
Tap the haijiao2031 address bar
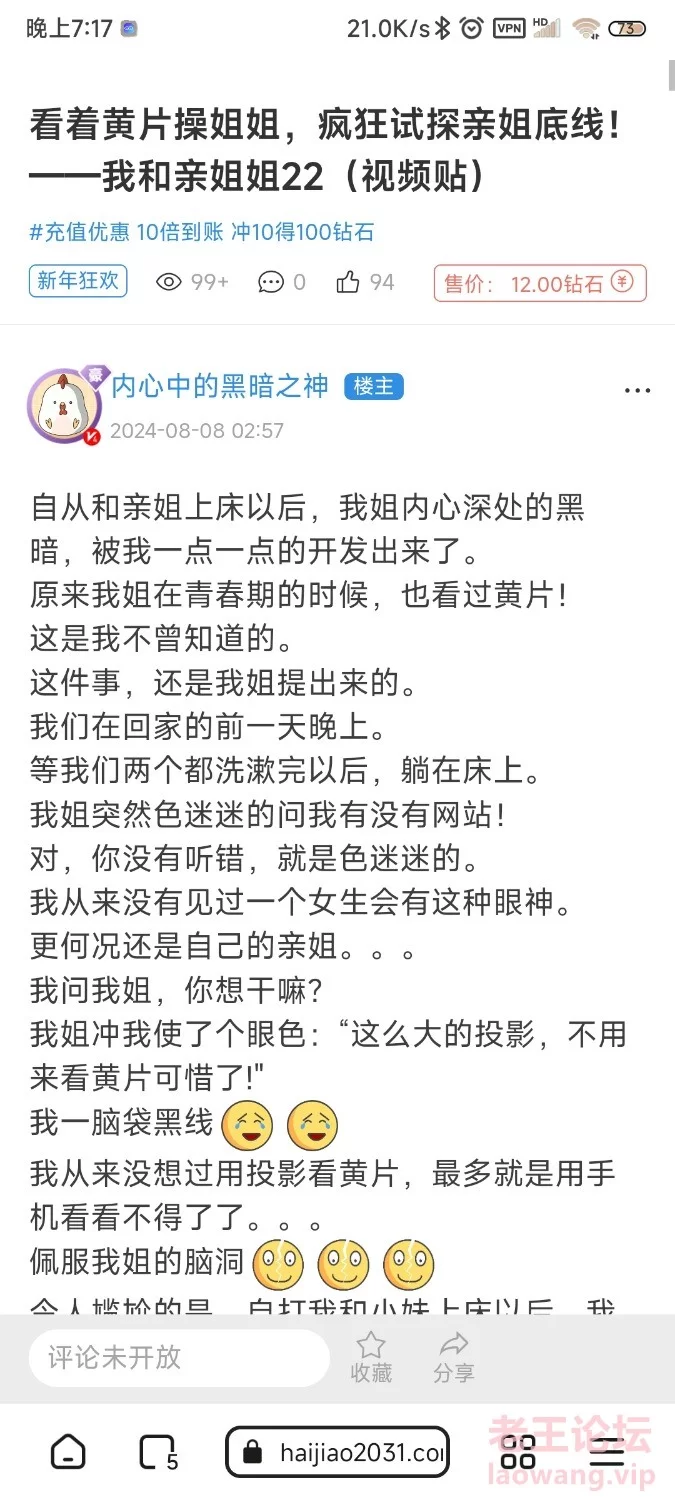tap(337, 1452)
